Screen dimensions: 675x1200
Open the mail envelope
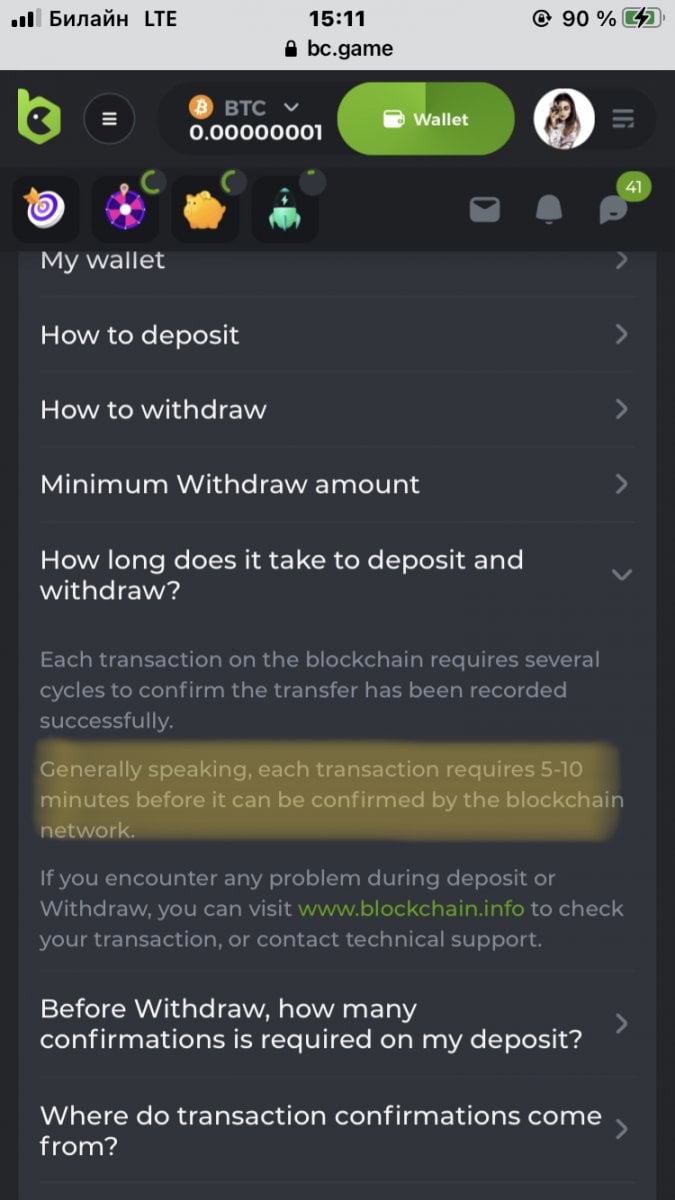[485, 209]
